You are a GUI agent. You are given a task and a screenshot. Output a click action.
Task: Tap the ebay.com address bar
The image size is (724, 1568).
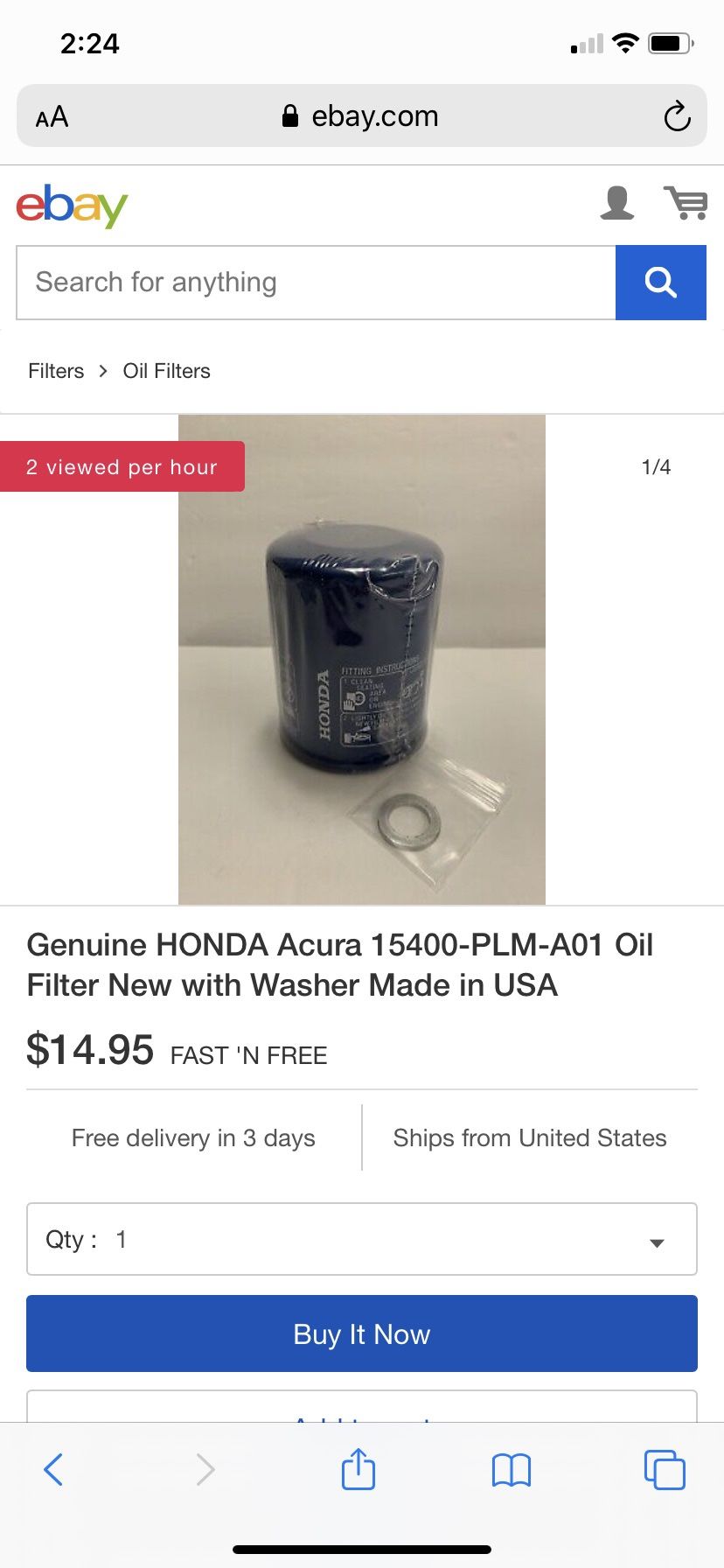[361, 116]
